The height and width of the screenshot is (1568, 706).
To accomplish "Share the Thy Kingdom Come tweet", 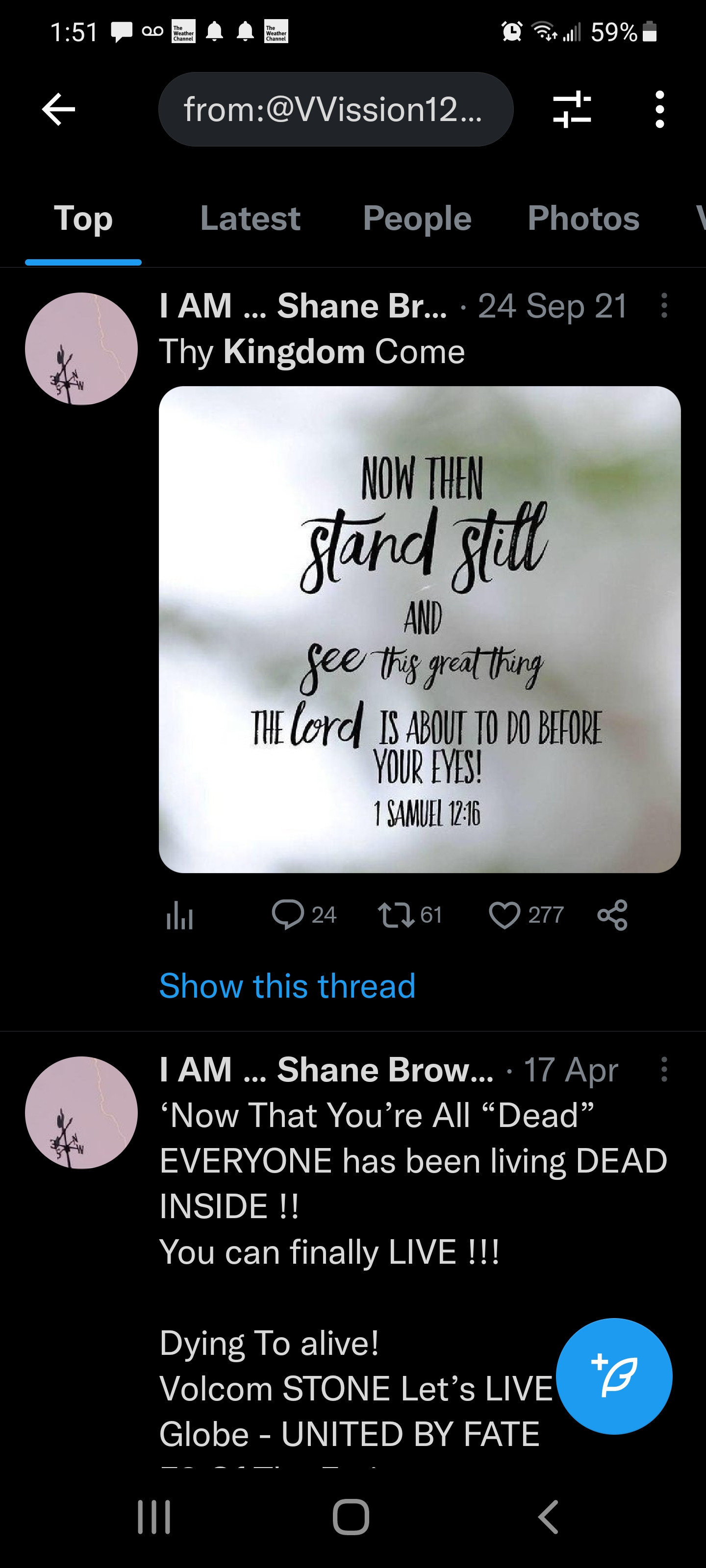I will [612, 915].
